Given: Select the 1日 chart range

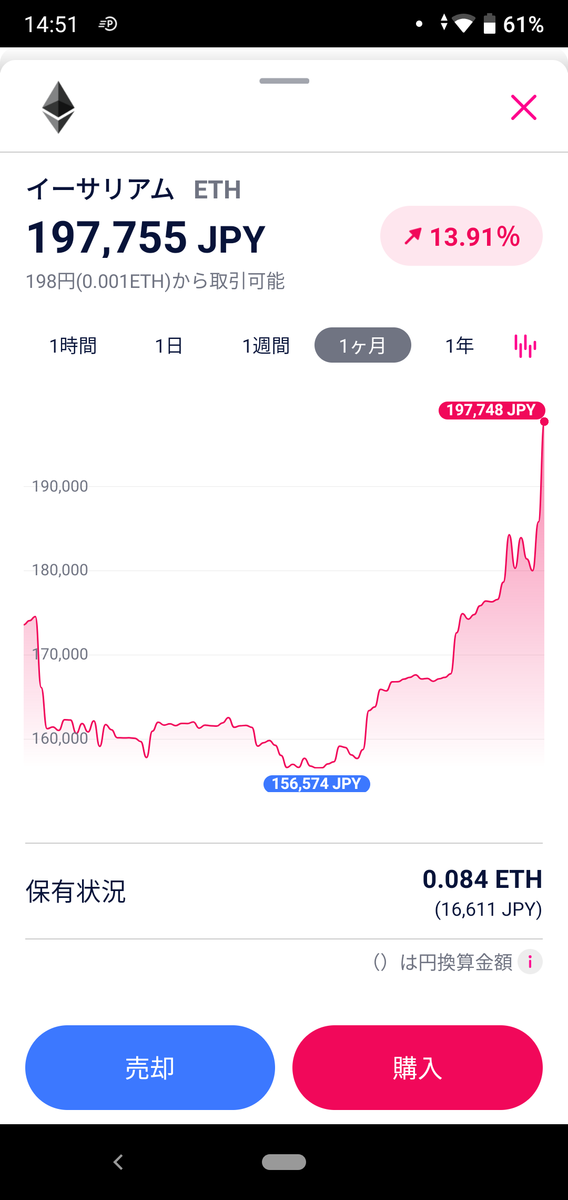Looking at the screenshot, I should point(169,345).
